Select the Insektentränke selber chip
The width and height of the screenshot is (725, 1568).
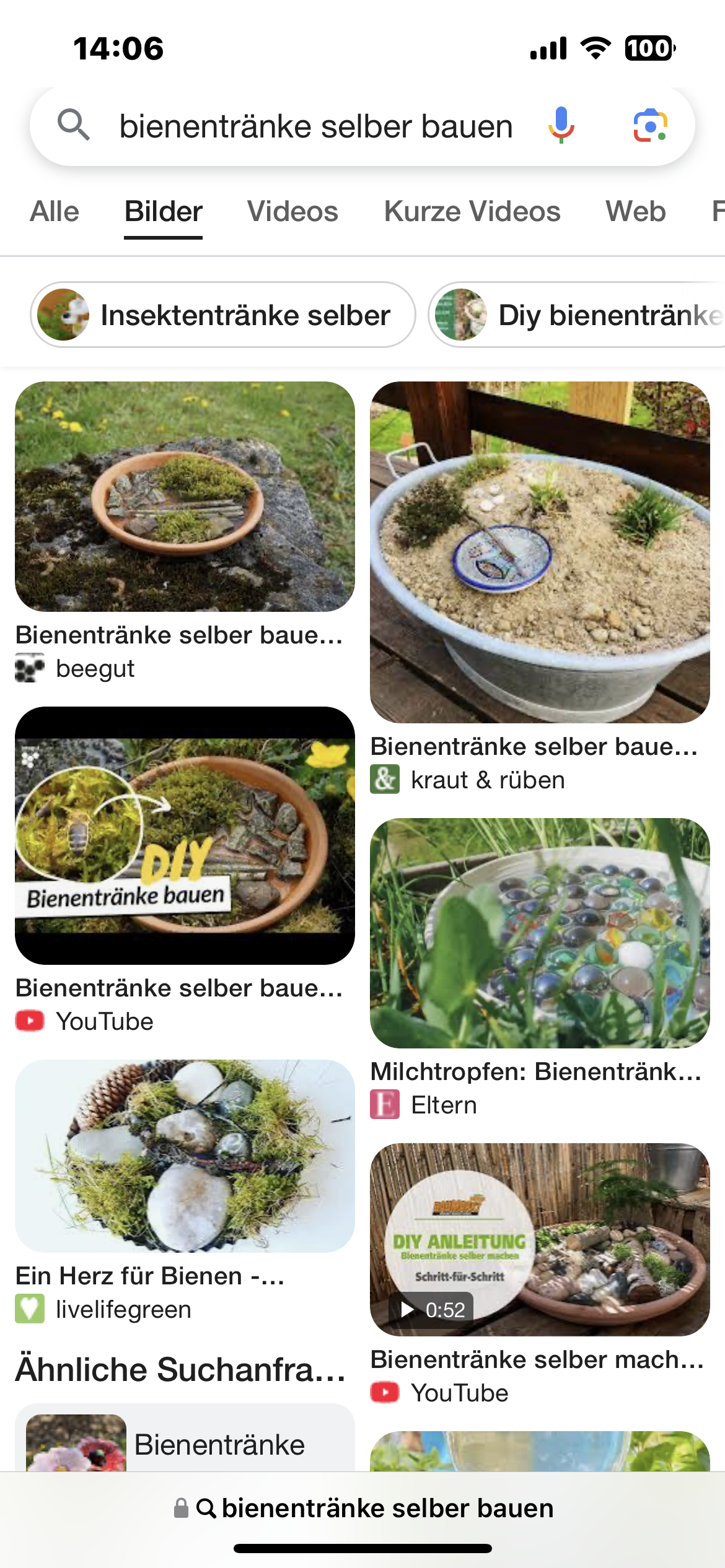223,315
